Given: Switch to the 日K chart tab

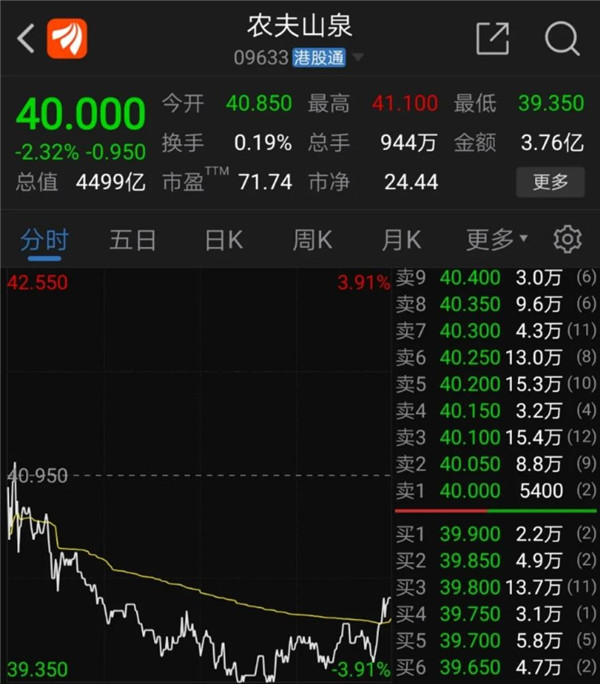Looking at the screenshot, I should coord(223,240).
